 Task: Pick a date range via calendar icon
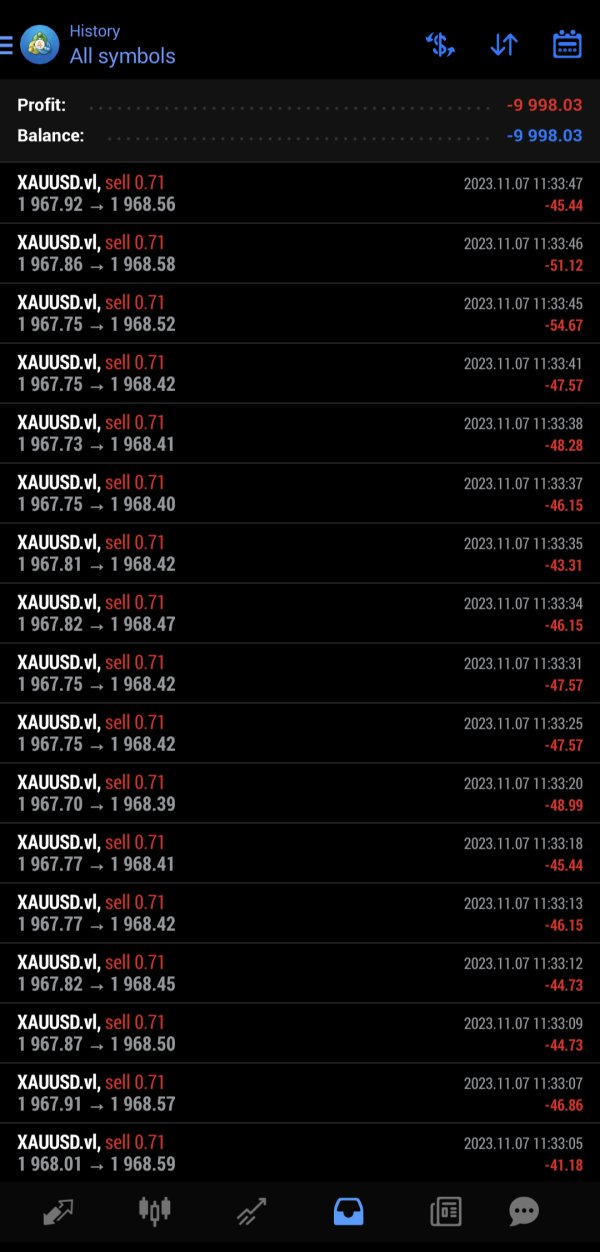(567, 45)
